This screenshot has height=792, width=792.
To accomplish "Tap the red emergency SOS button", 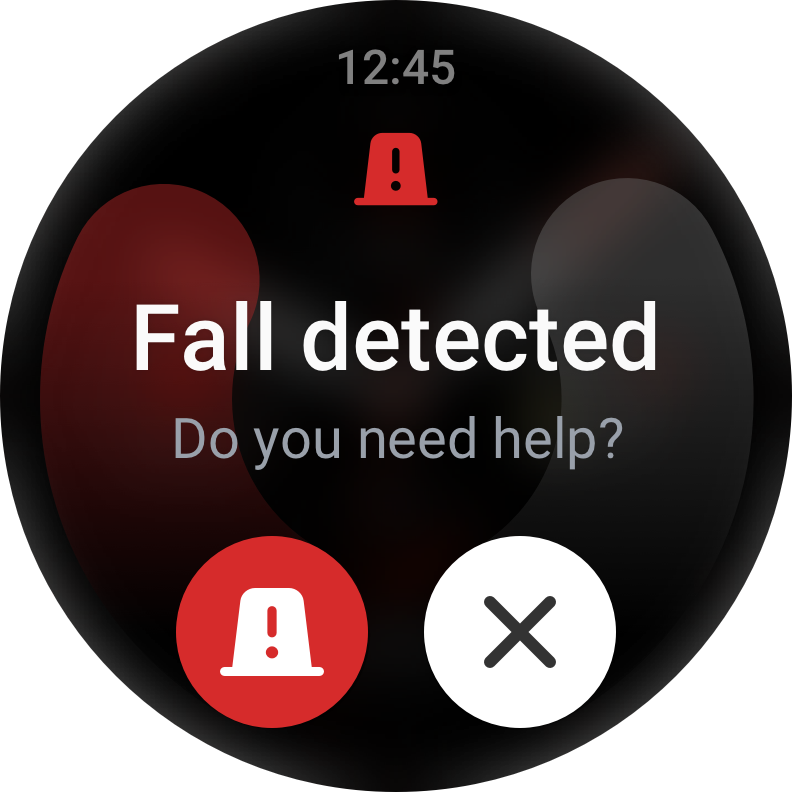I will (272, 632).
